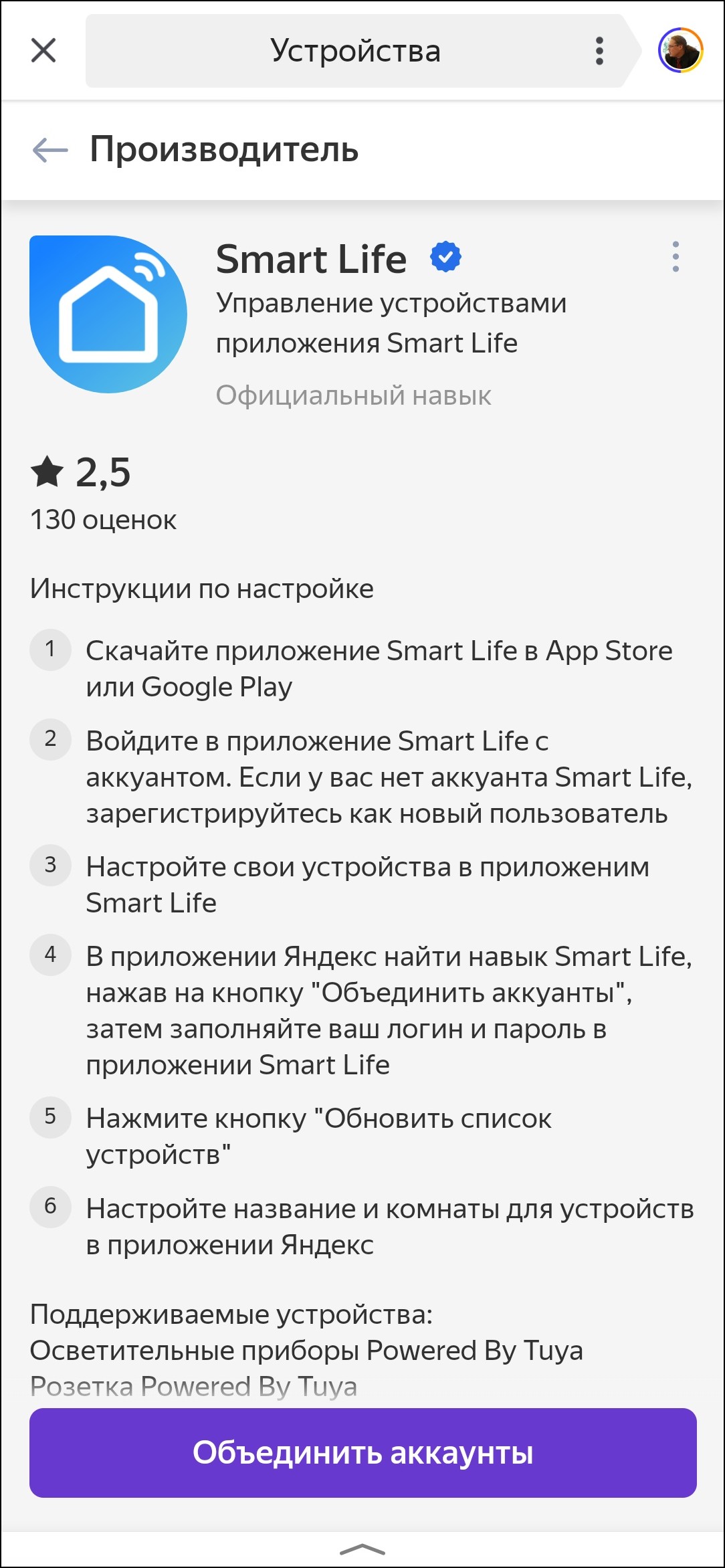Open the user profile avatar
725x1568 pixels.
(x=680, y=50)
